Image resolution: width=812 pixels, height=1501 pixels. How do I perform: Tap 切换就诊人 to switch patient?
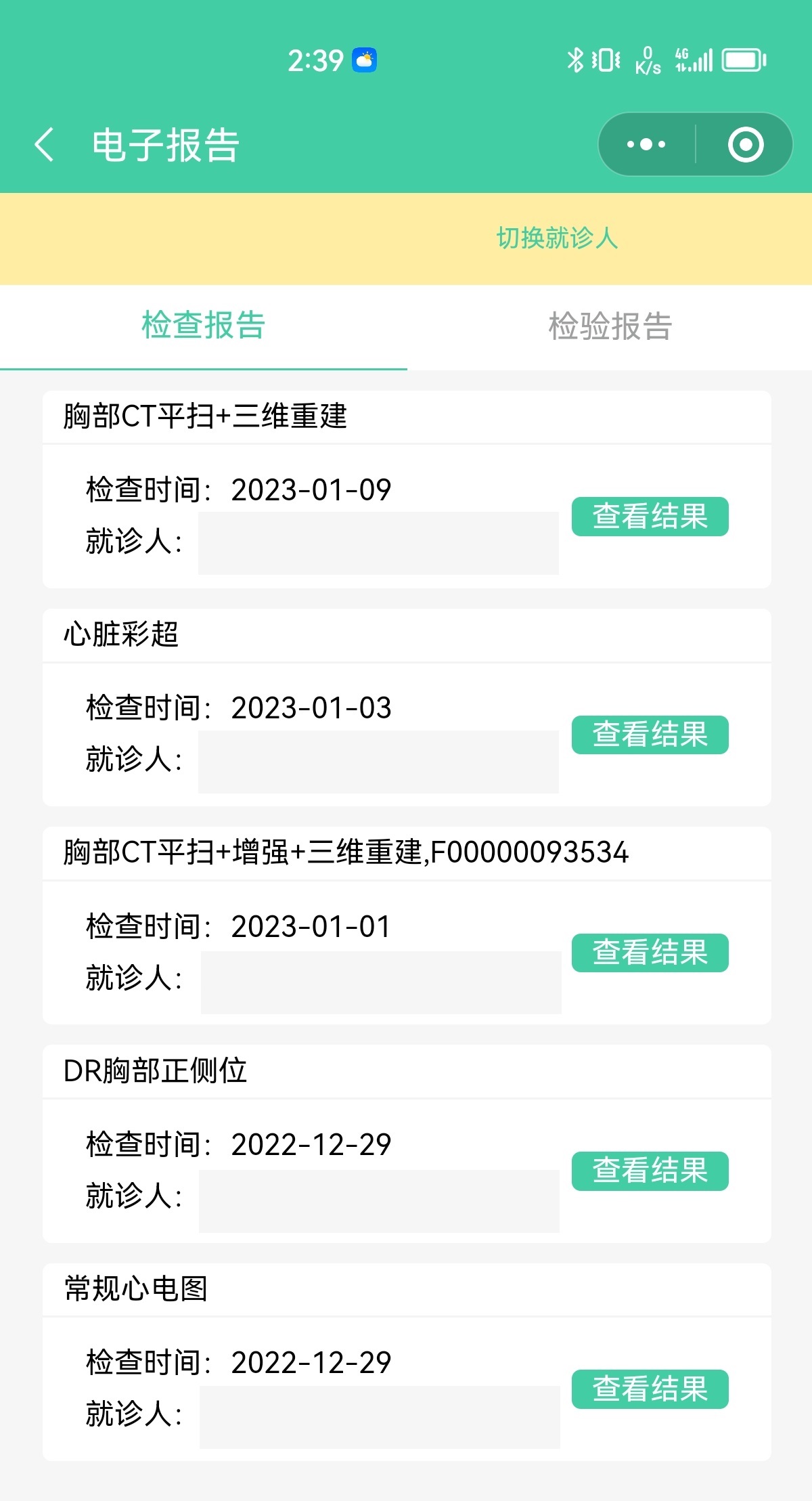click(x=557, y=238)
